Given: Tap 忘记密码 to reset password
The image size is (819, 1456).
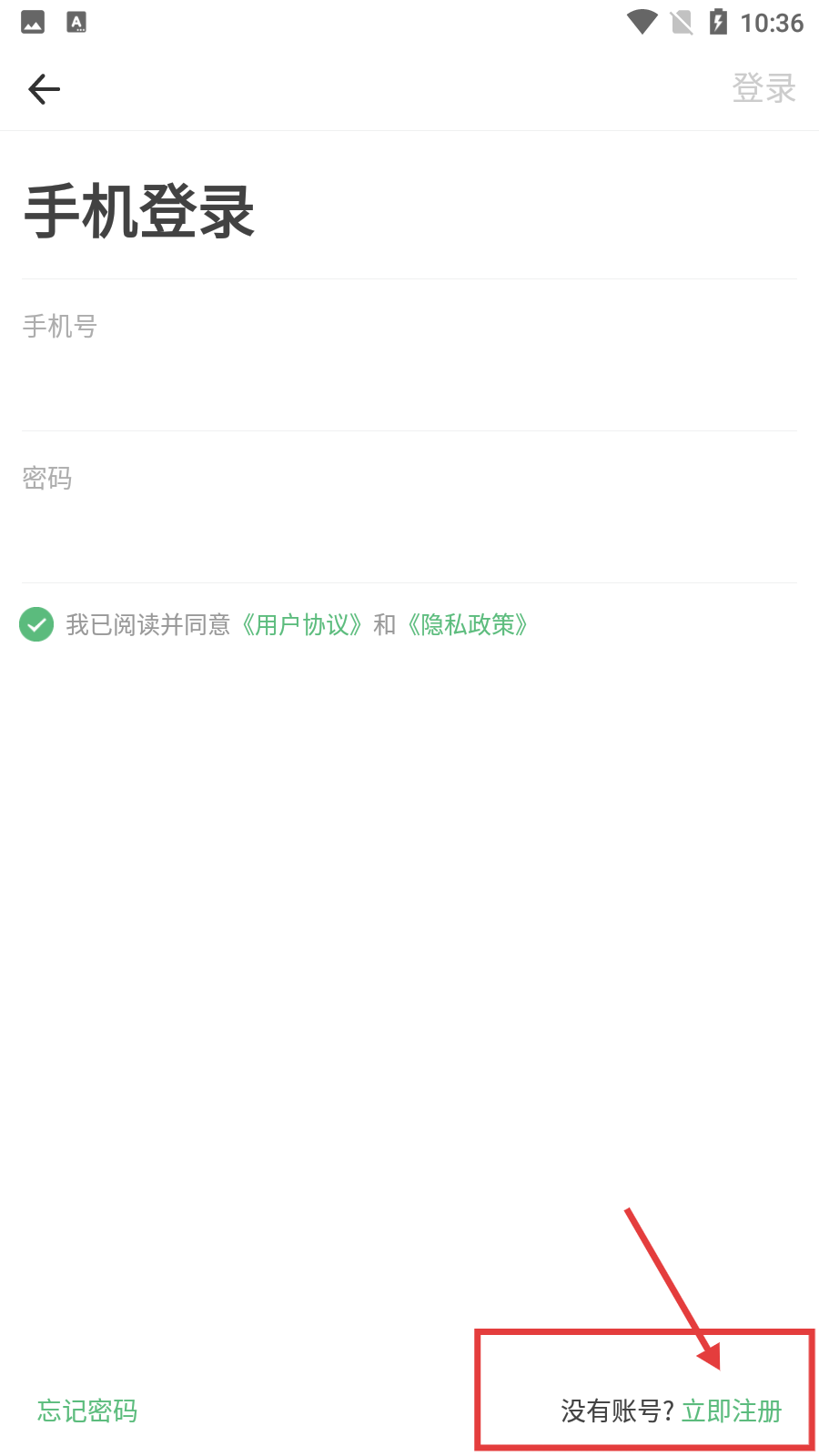Looking at the screenshot, I should 87,1410.
